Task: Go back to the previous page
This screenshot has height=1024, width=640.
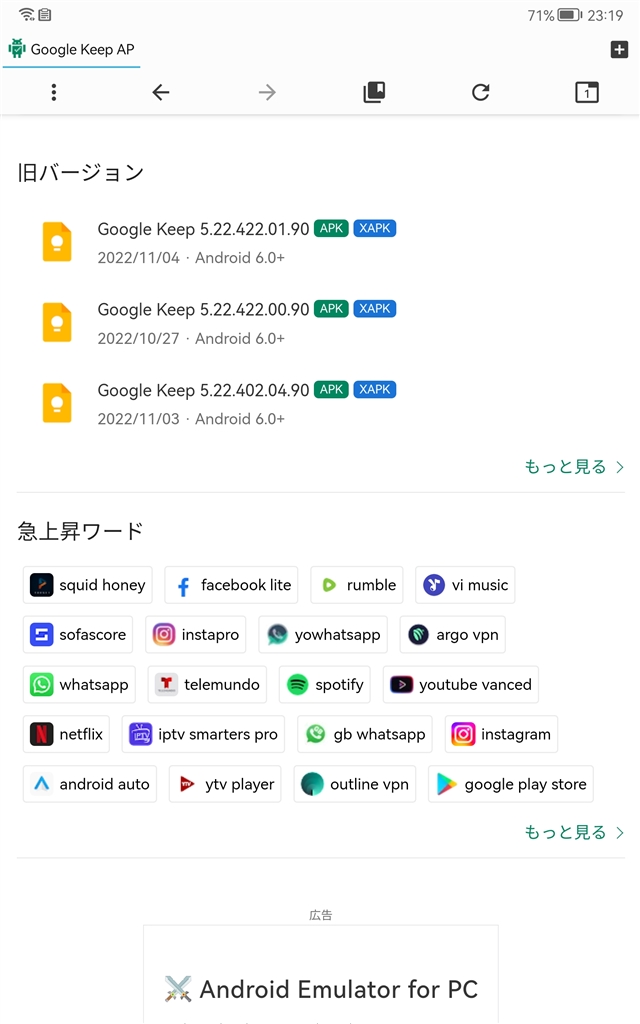Action: point(161,92)
